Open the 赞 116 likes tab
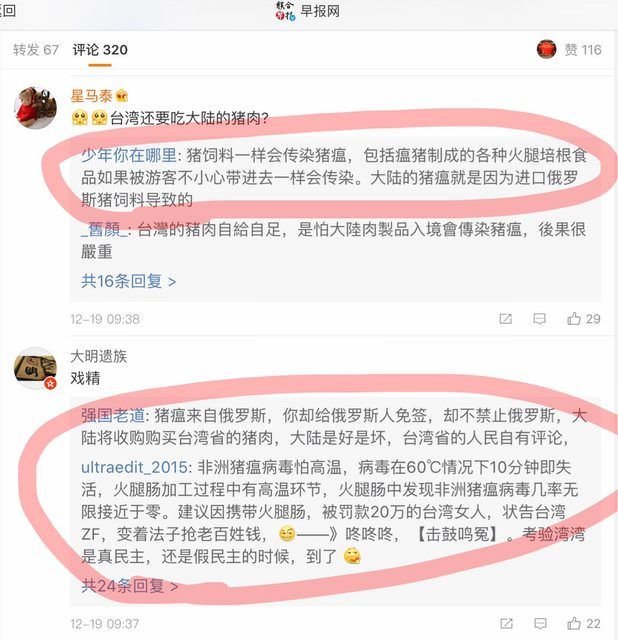This screenshot has width=618, height=640. pos(570,49)
